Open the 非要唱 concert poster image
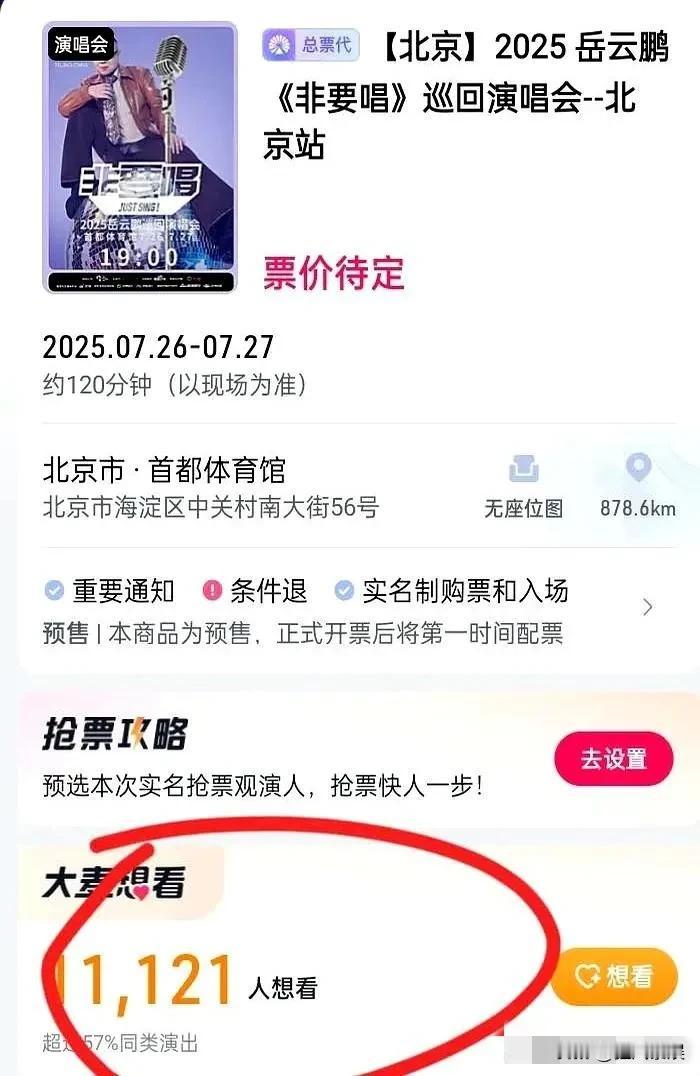Viewport: 700px width, 1076px height. coord(140,157)
